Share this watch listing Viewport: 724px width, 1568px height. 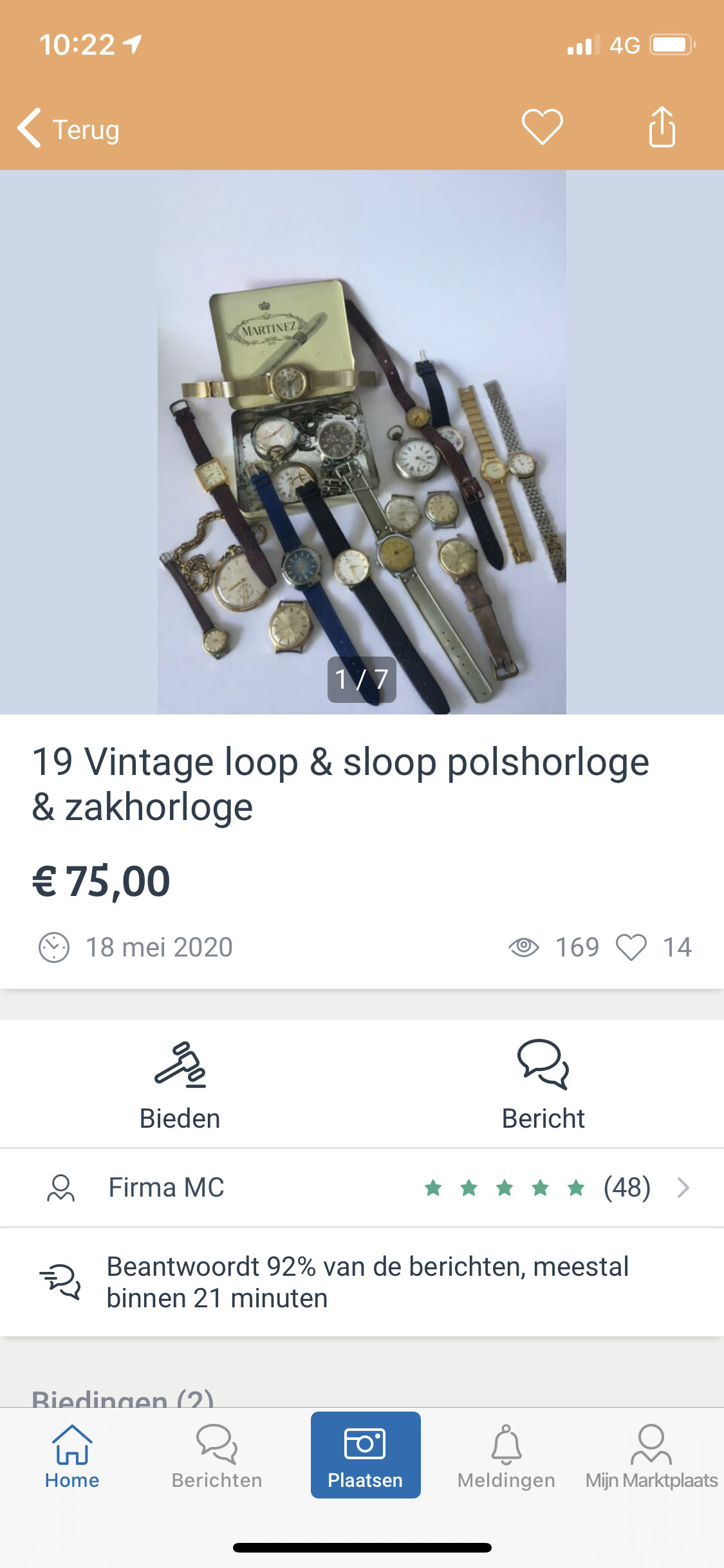coord(662,127)
